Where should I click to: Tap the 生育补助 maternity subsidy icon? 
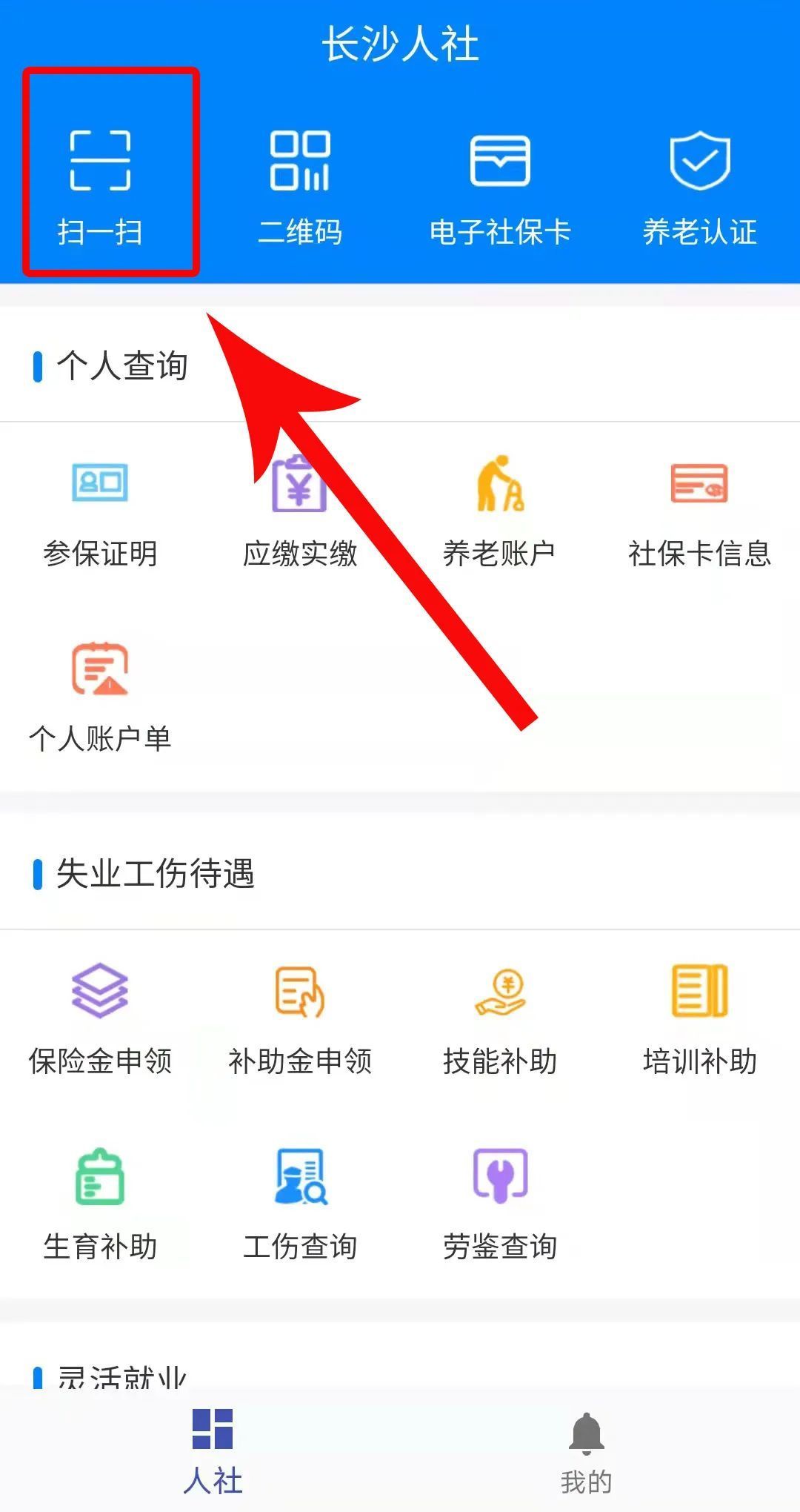click(x=101, y=1201)
